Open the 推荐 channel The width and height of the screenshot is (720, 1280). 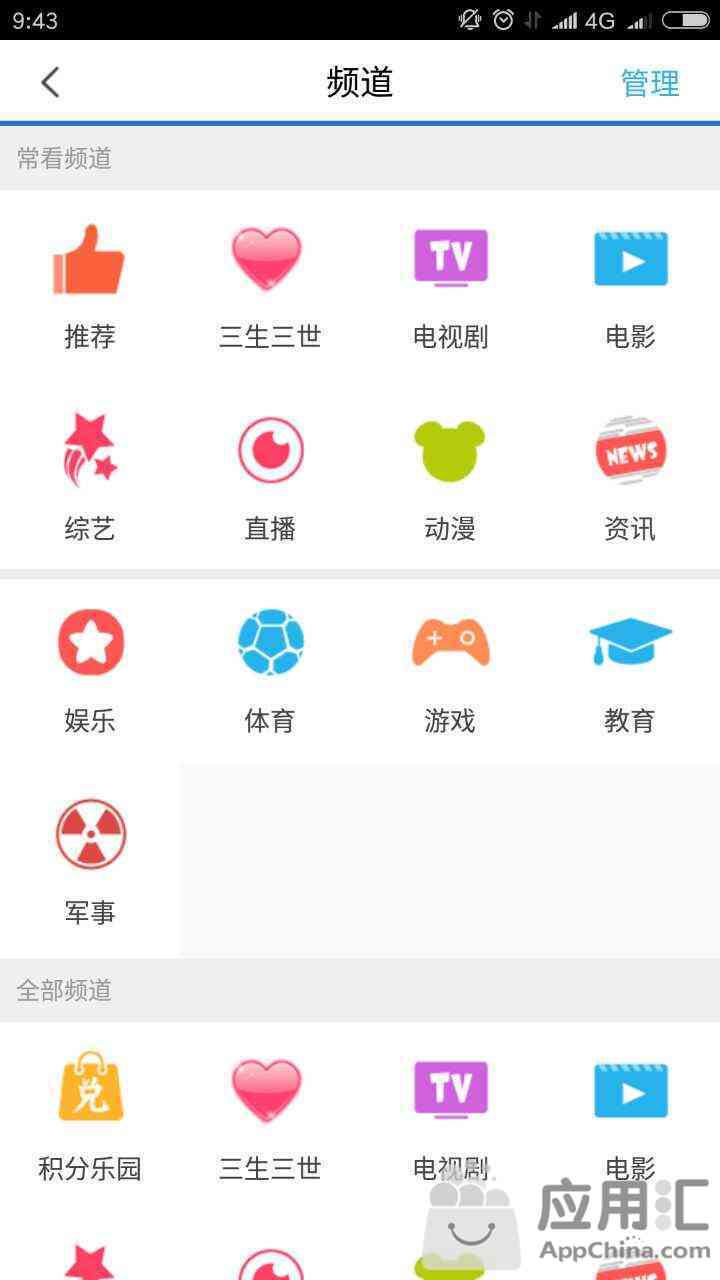pyautogui.click(x=90, y=286)
